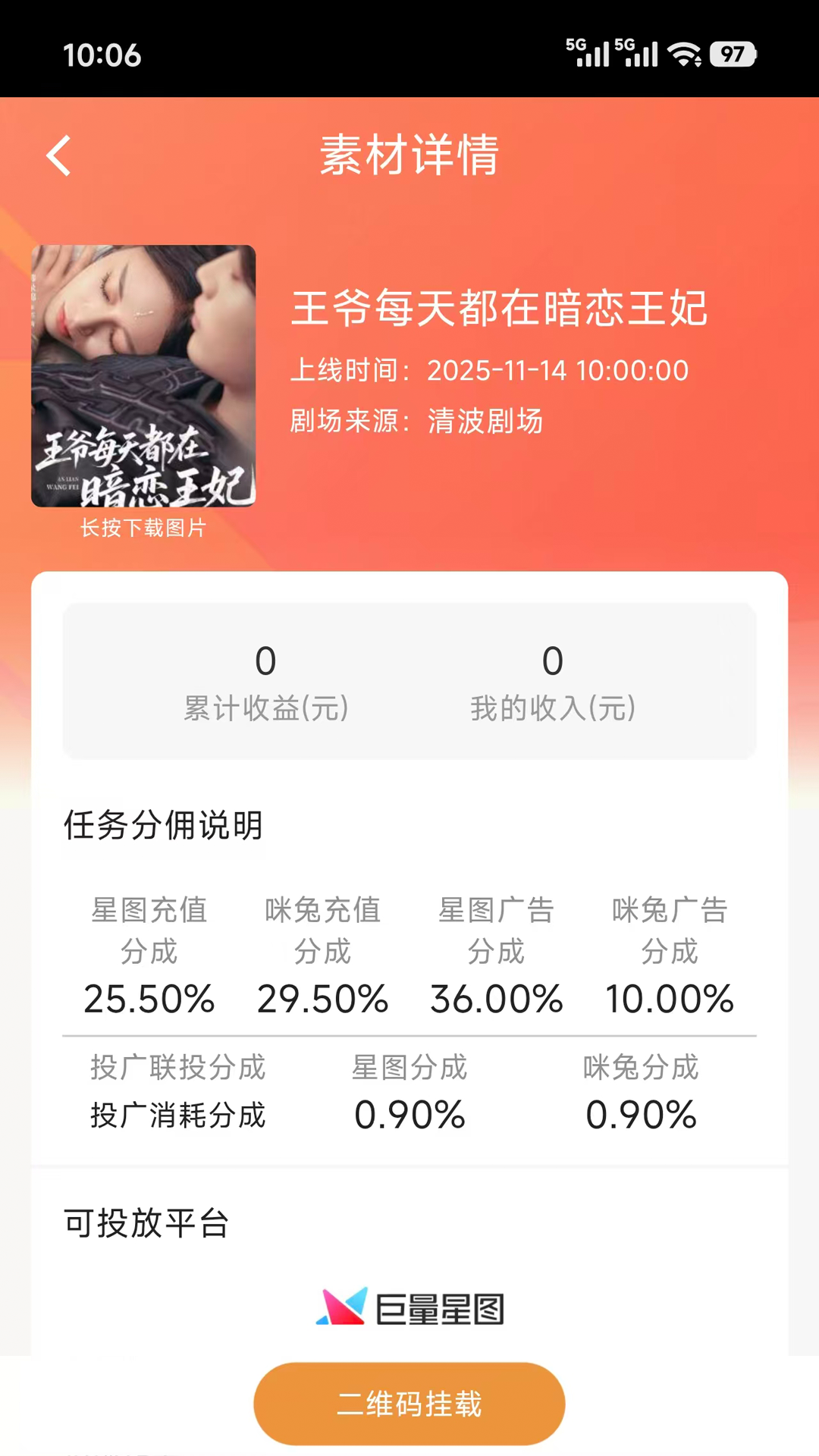This screenshot has width=819, height=1456.
Task: Tap the 5G signal strength icon
Action: point(591,54)
